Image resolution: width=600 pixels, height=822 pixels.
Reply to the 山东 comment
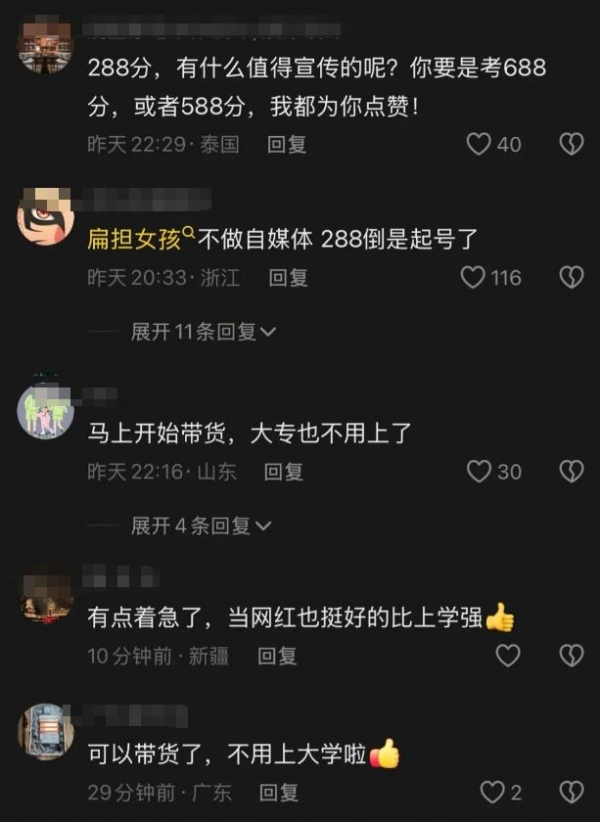tap(283, 471)
